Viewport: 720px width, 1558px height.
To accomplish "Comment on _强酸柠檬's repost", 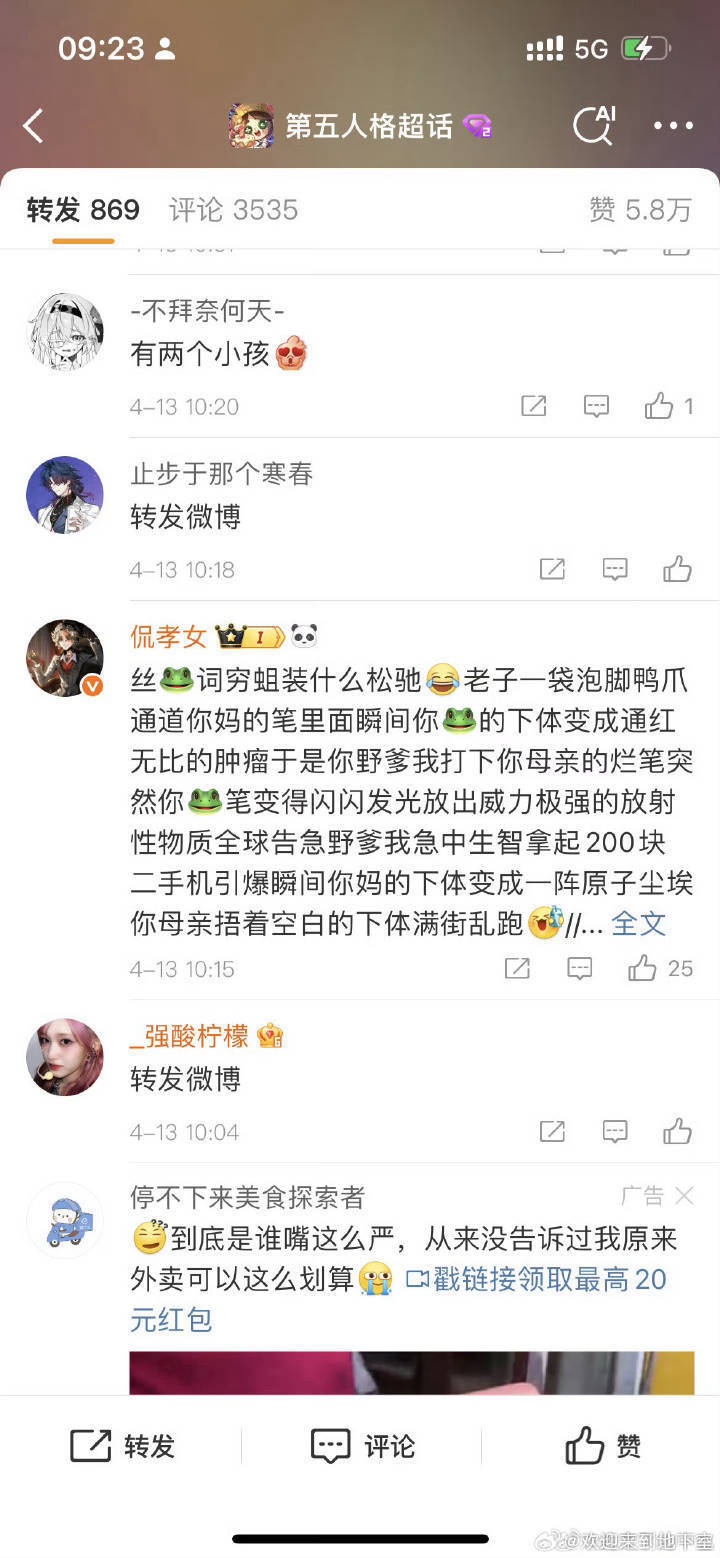I will click(x=615, y=1131).
